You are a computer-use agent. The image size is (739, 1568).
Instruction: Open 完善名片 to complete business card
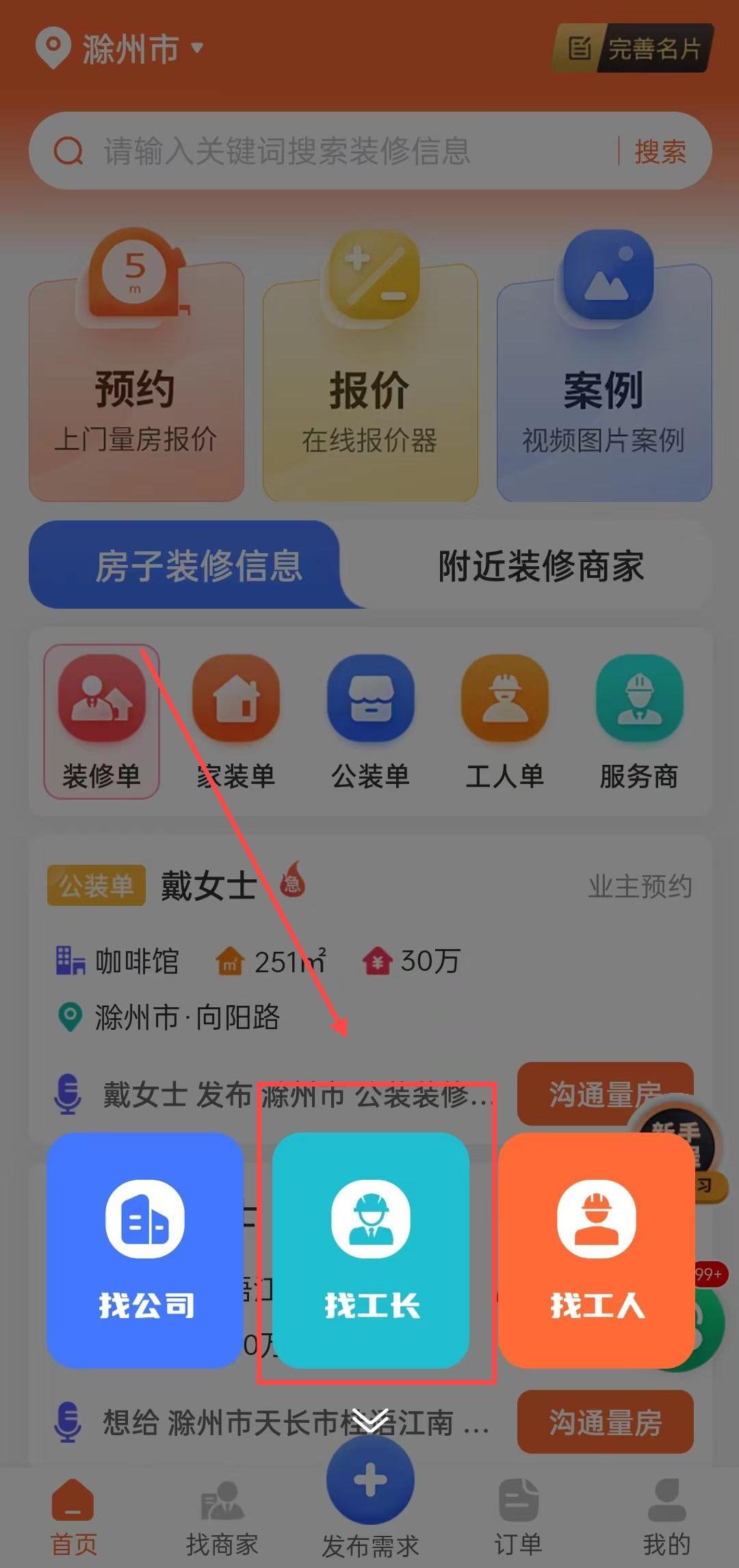tap(632, 49)
